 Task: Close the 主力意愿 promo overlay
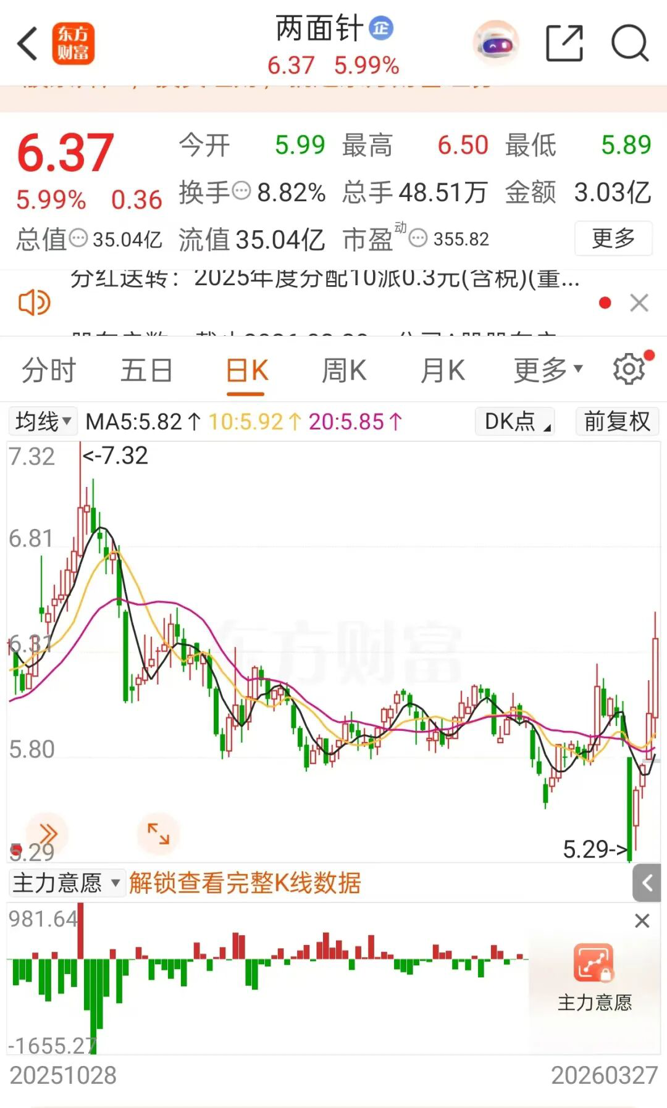pos(642,921)
